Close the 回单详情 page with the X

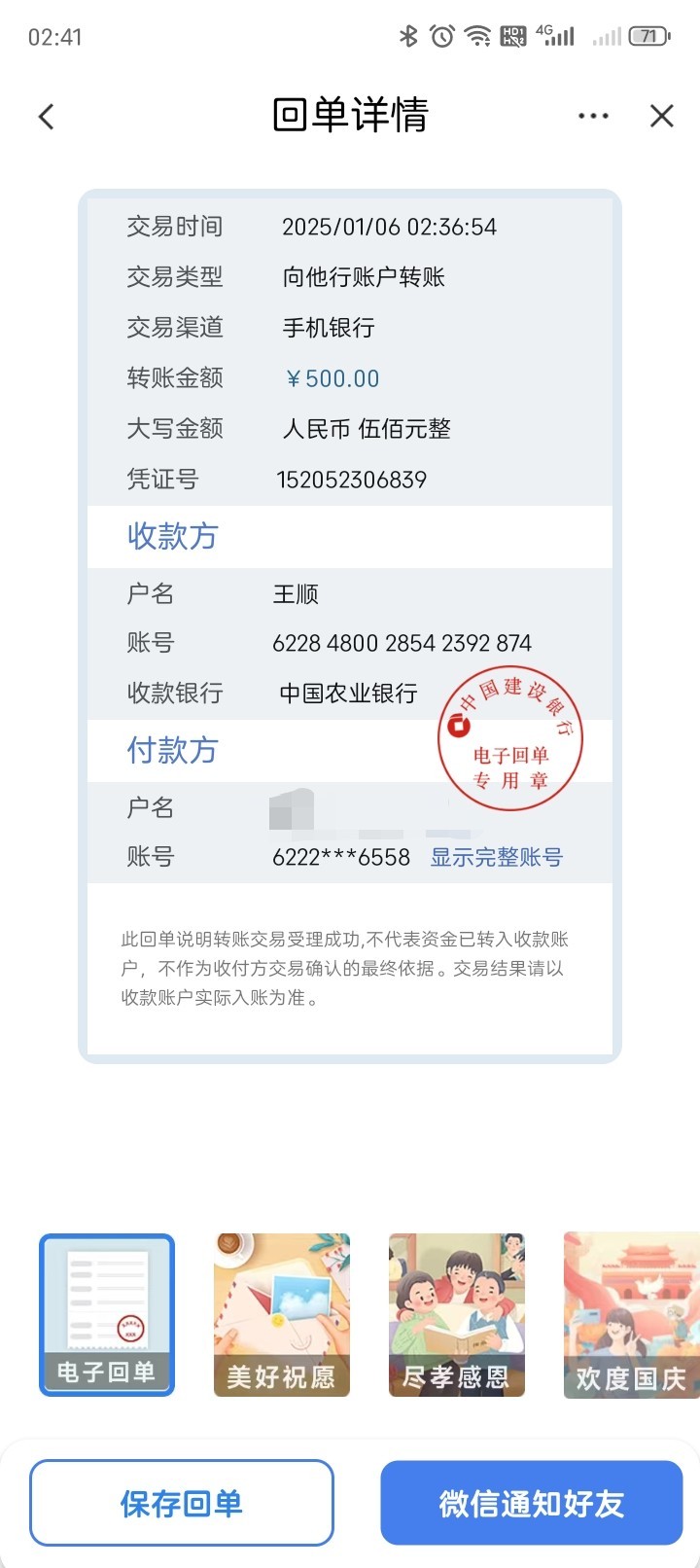(x=662, y=117)
